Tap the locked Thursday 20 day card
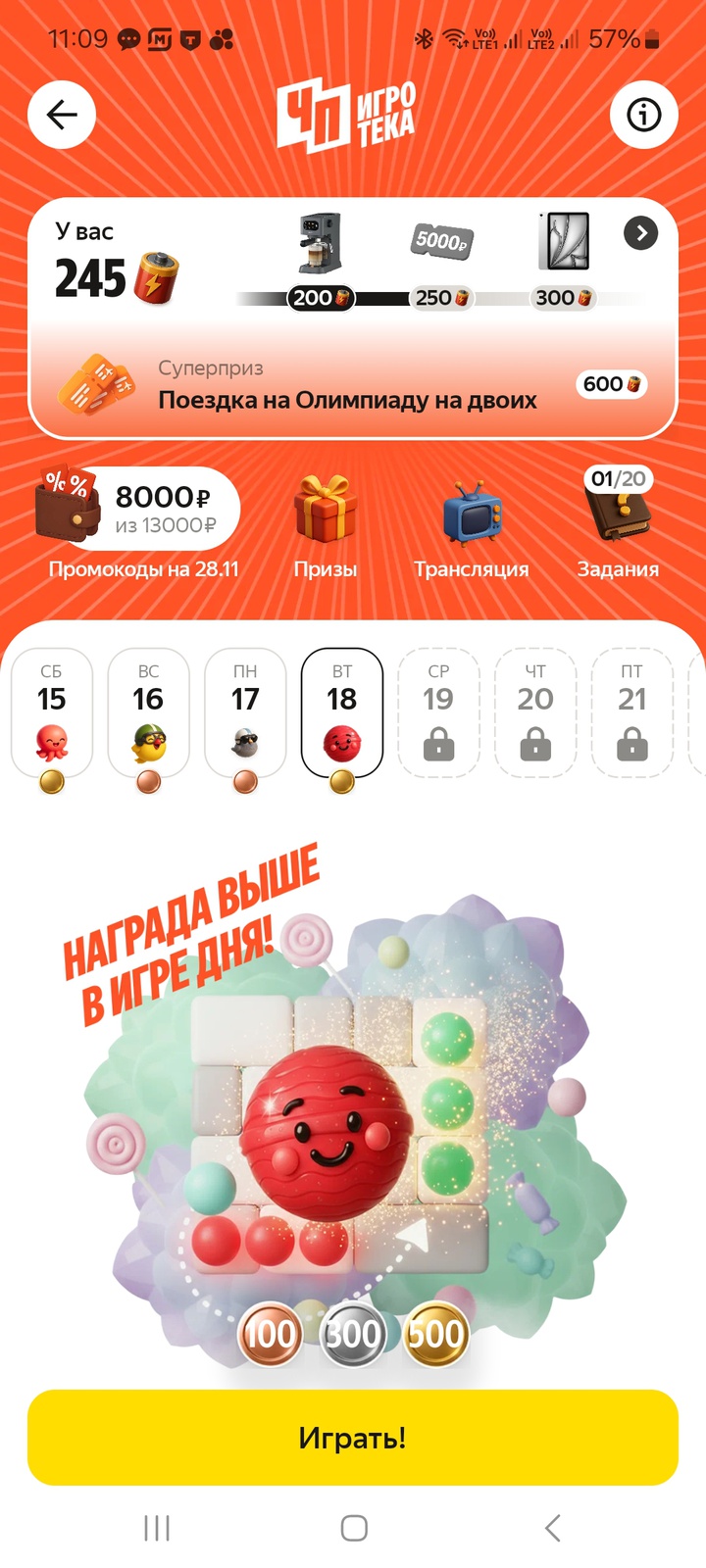The height and width of the screenshot is (1568, 706). coord(535,712)
